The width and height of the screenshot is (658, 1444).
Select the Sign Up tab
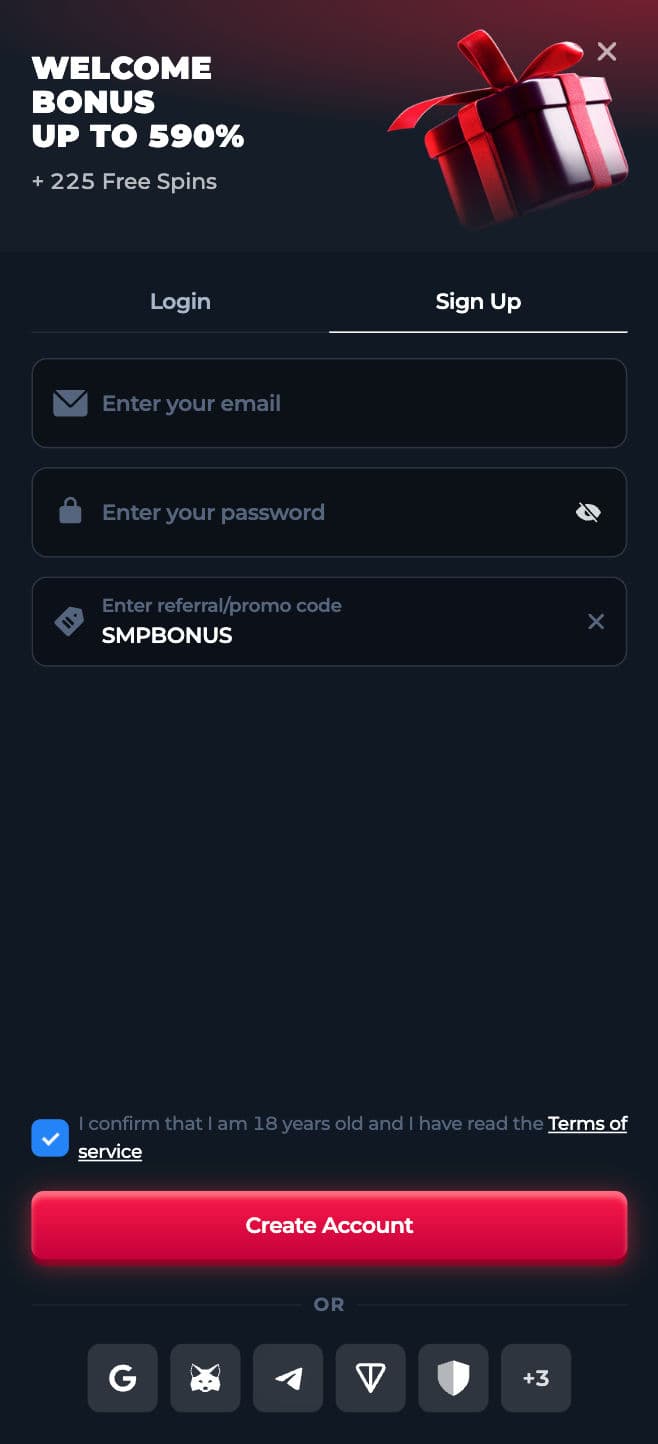click(478, 301)
